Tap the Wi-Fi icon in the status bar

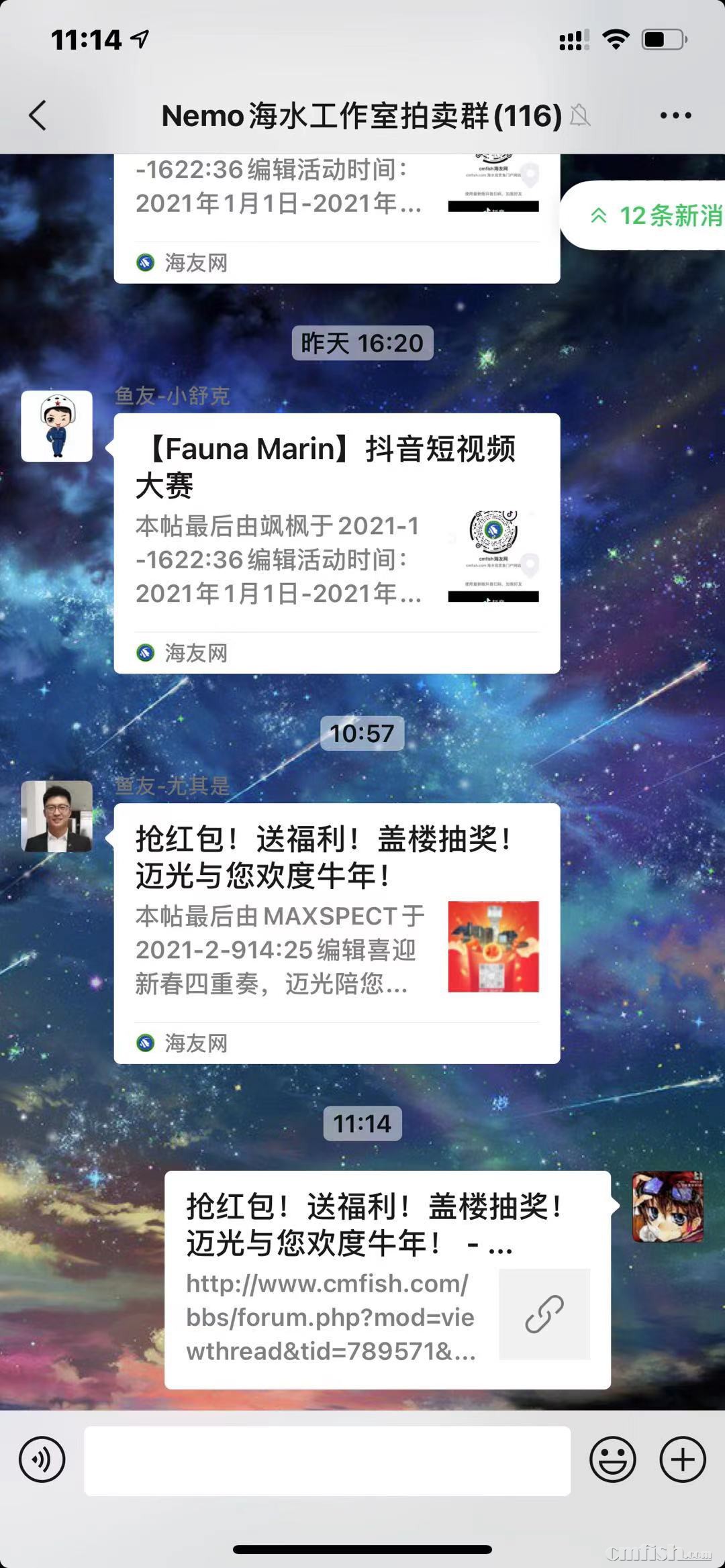(x=616, y=38)
